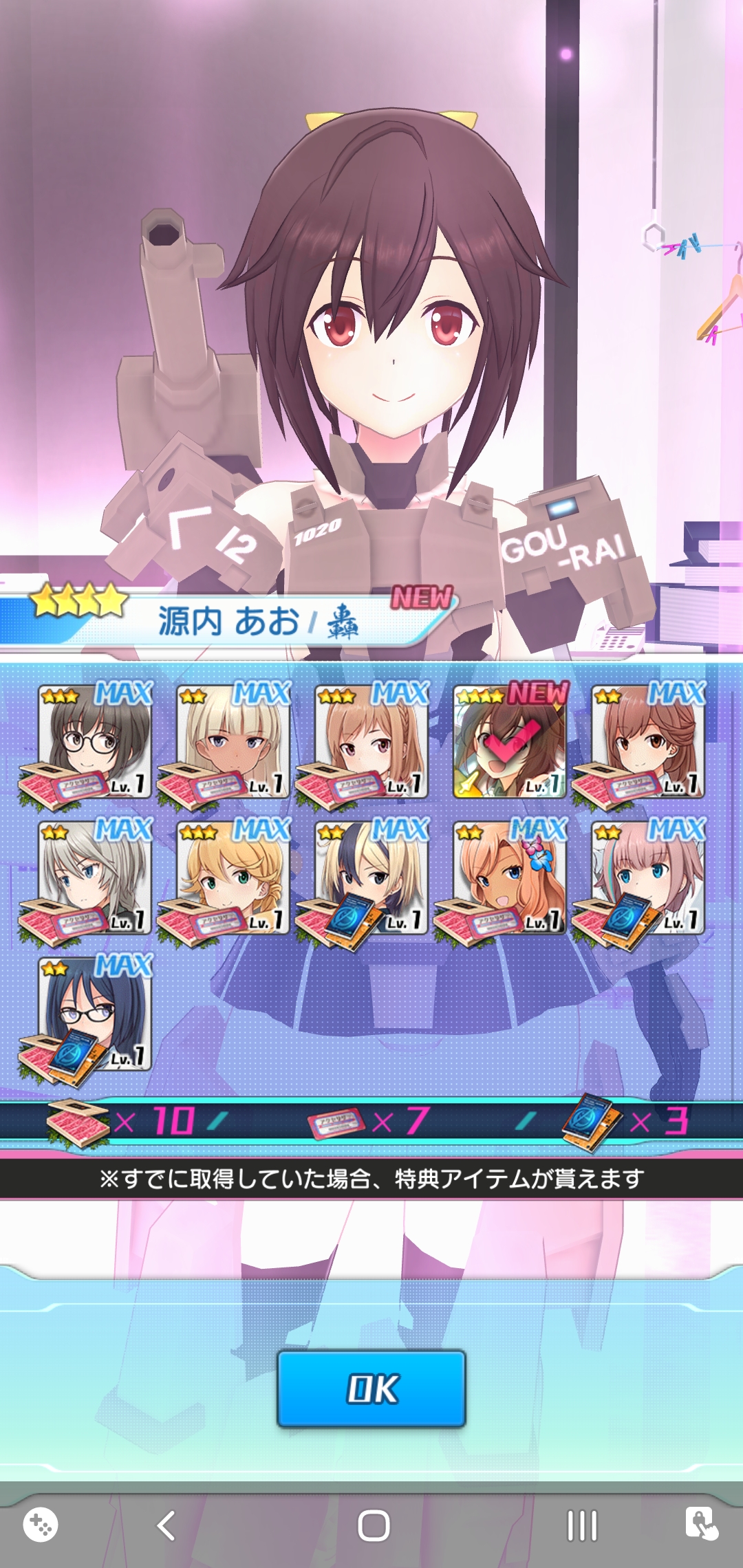Toggle the touch lock icon
The width and height of the screenshot is (743, 1568).
pos(702,1524)
